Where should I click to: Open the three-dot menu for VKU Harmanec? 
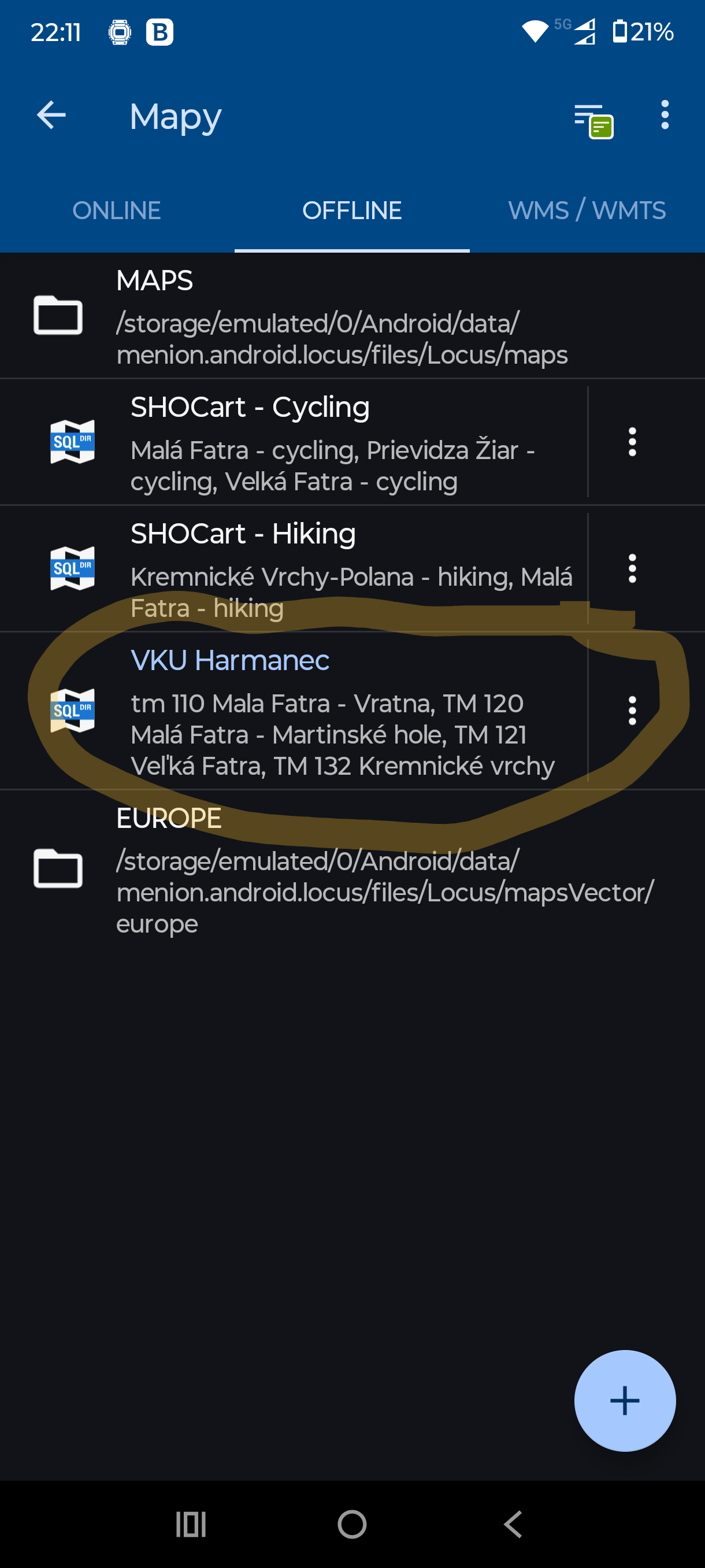632,711
